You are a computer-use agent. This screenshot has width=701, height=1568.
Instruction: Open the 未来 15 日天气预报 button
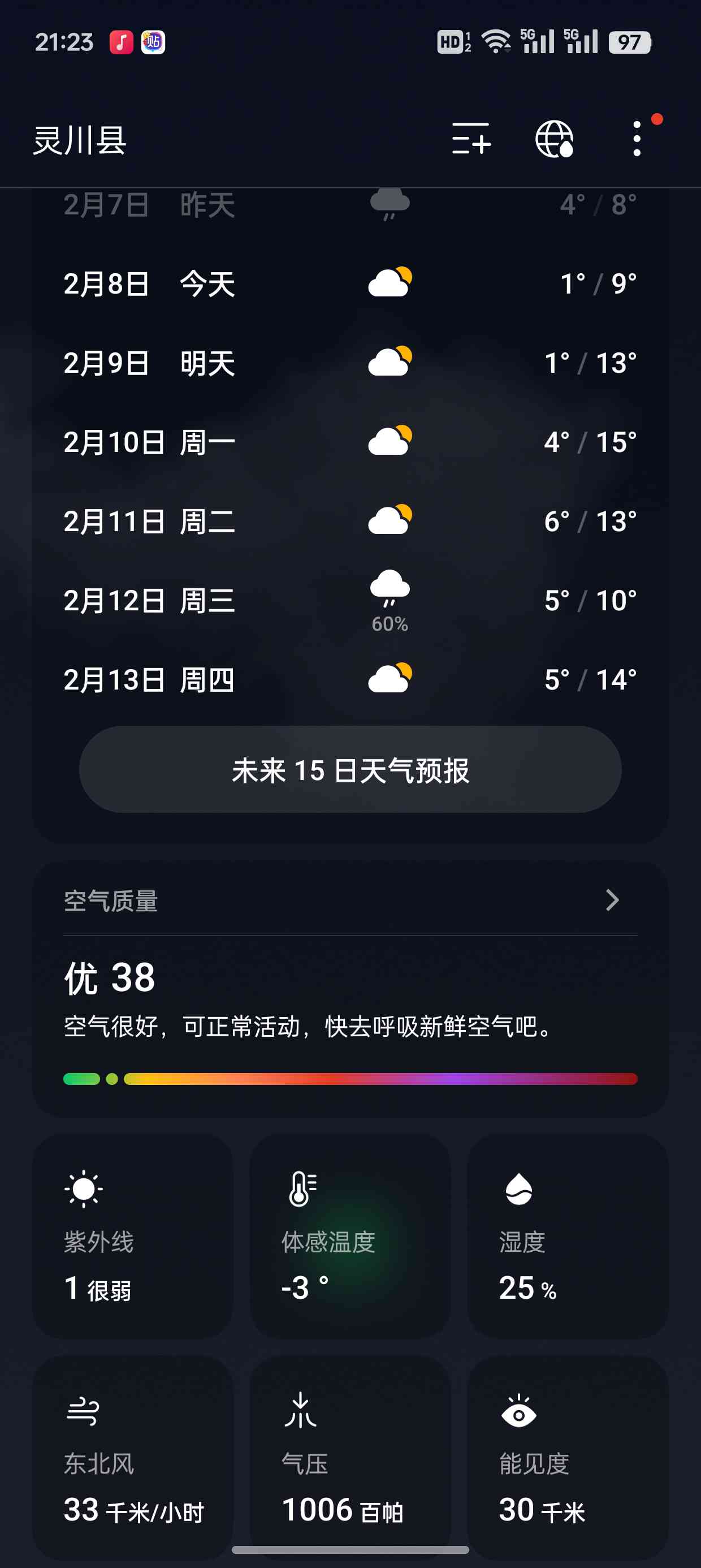click(x=350, y=769)
